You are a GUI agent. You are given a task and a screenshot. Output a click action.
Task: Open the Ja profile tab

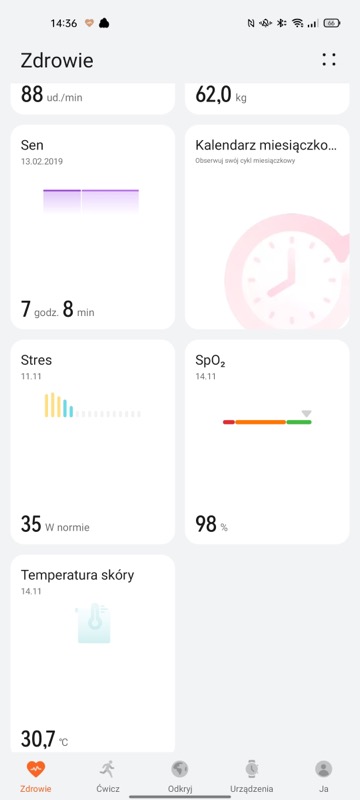[324, 777]
